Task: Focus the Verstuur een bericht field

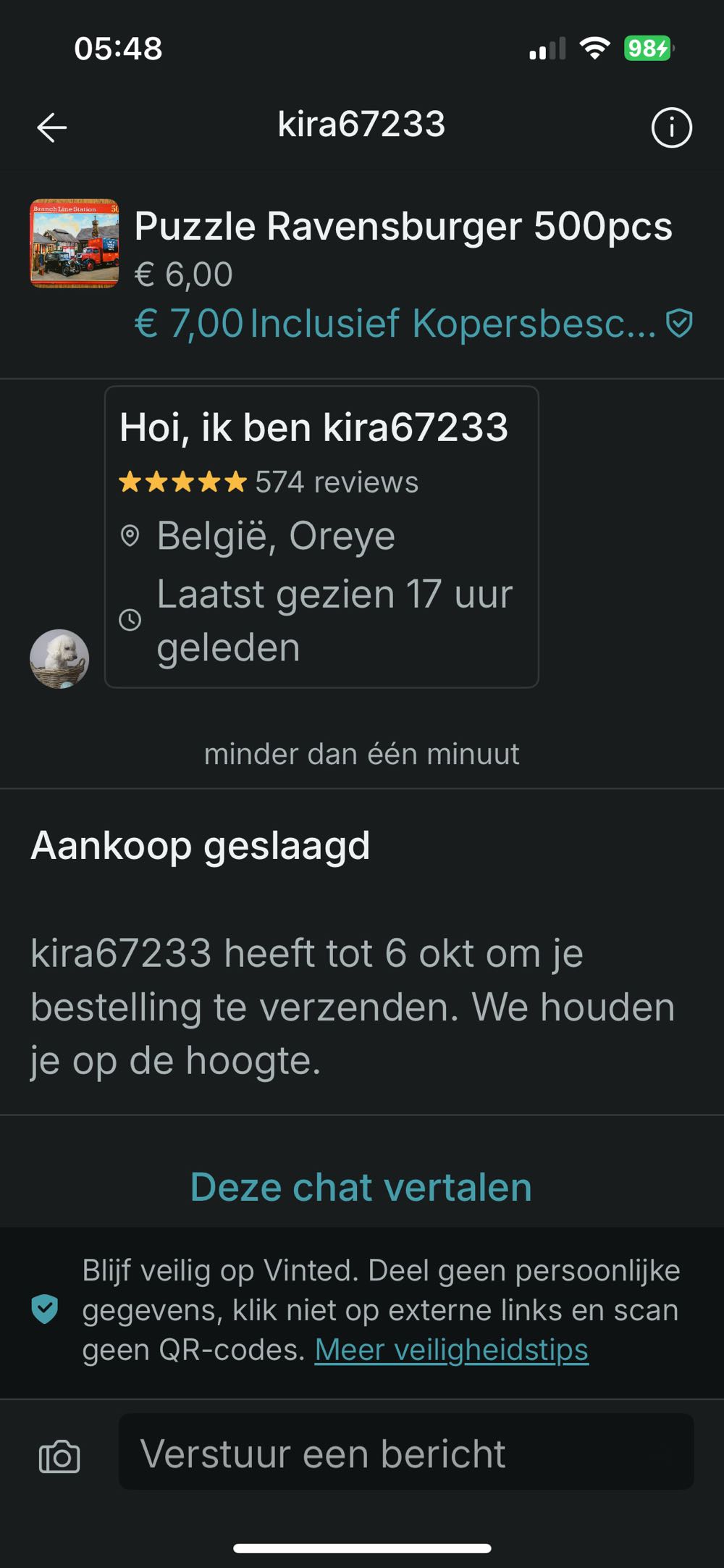Action: coord(405,1453)
